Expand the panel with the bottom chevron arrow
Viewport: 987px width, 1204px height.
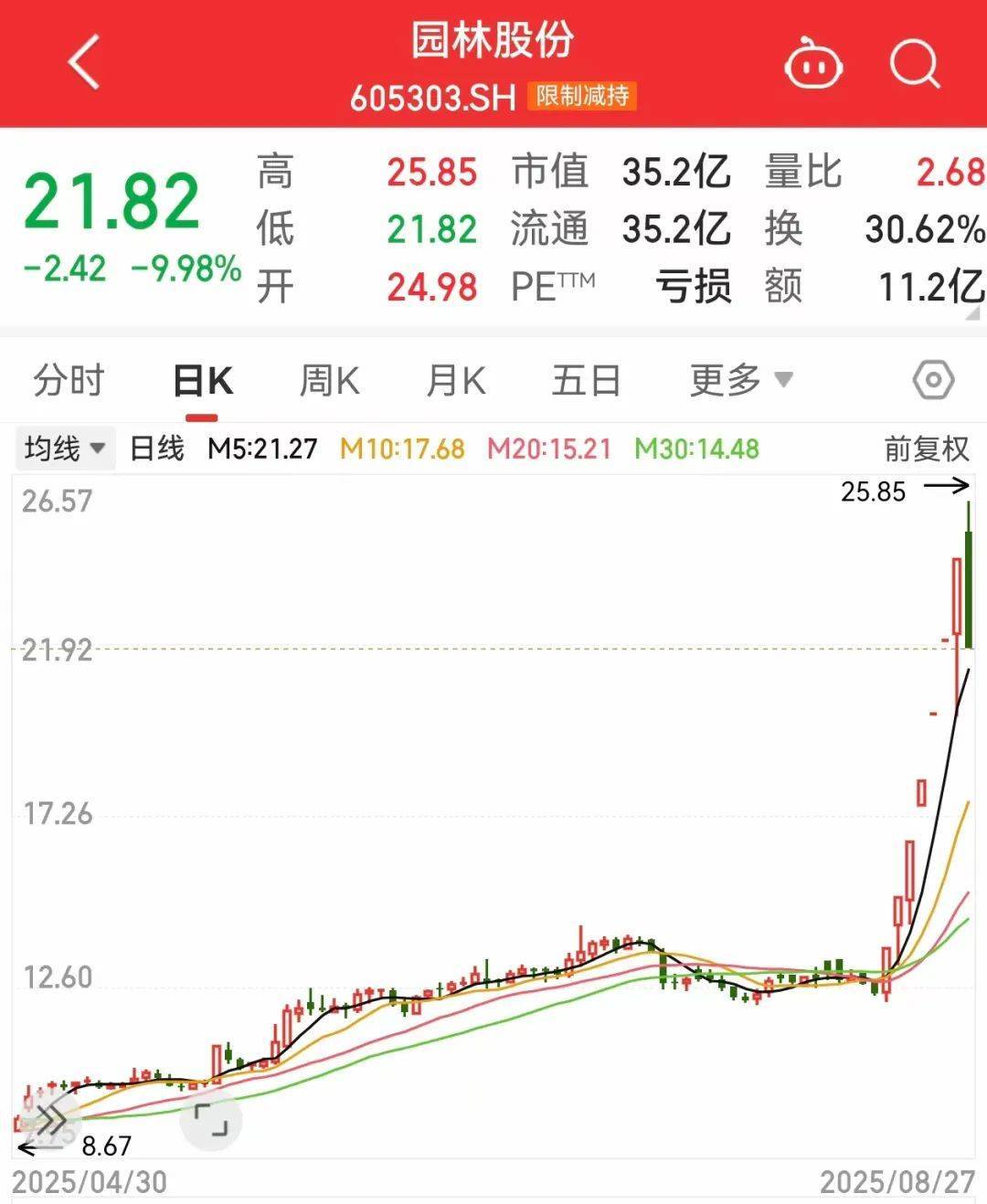pos(971,315)
